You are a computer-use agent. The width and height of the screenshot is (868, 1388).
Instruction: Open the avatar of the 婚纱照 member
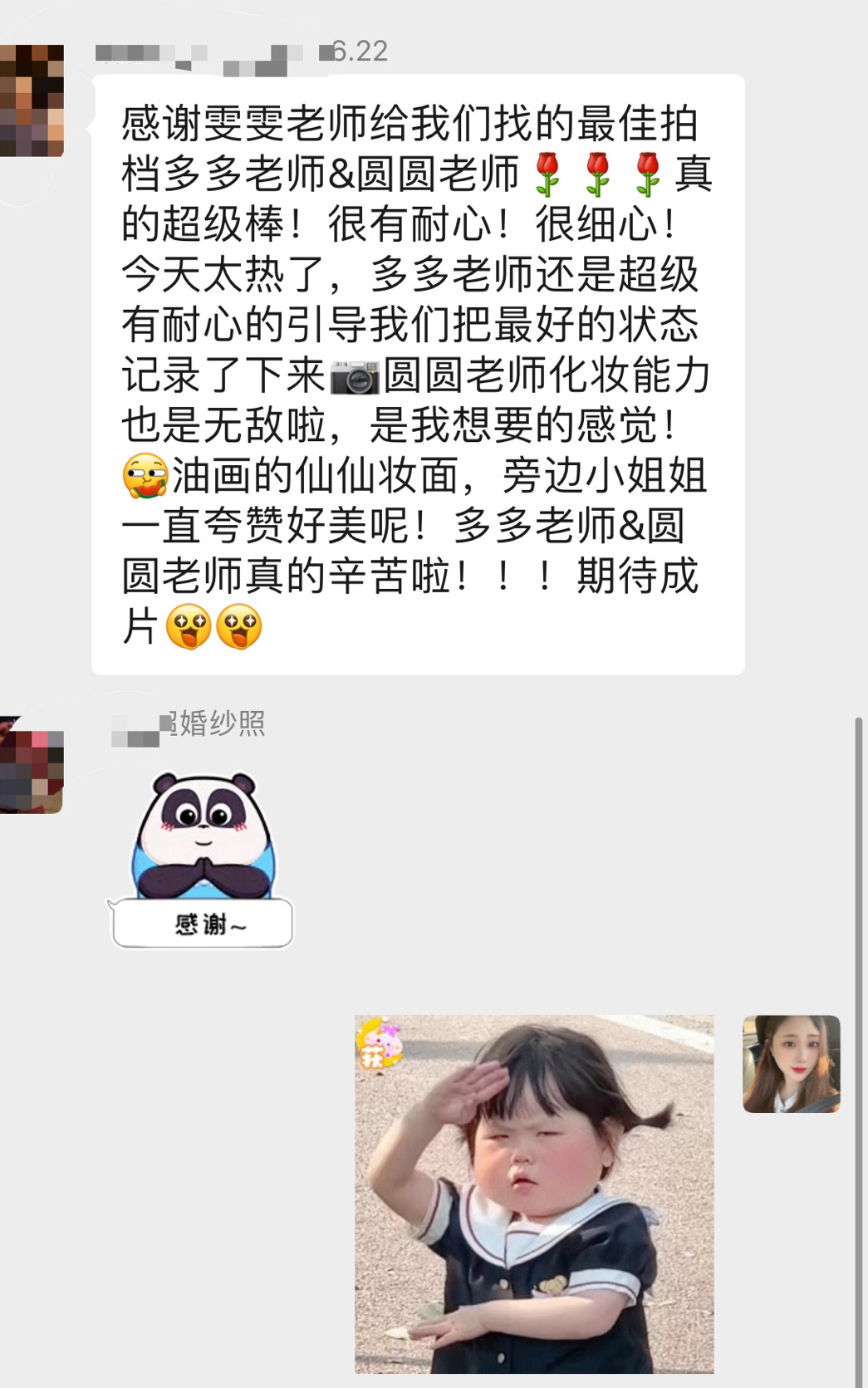(32, 764)
